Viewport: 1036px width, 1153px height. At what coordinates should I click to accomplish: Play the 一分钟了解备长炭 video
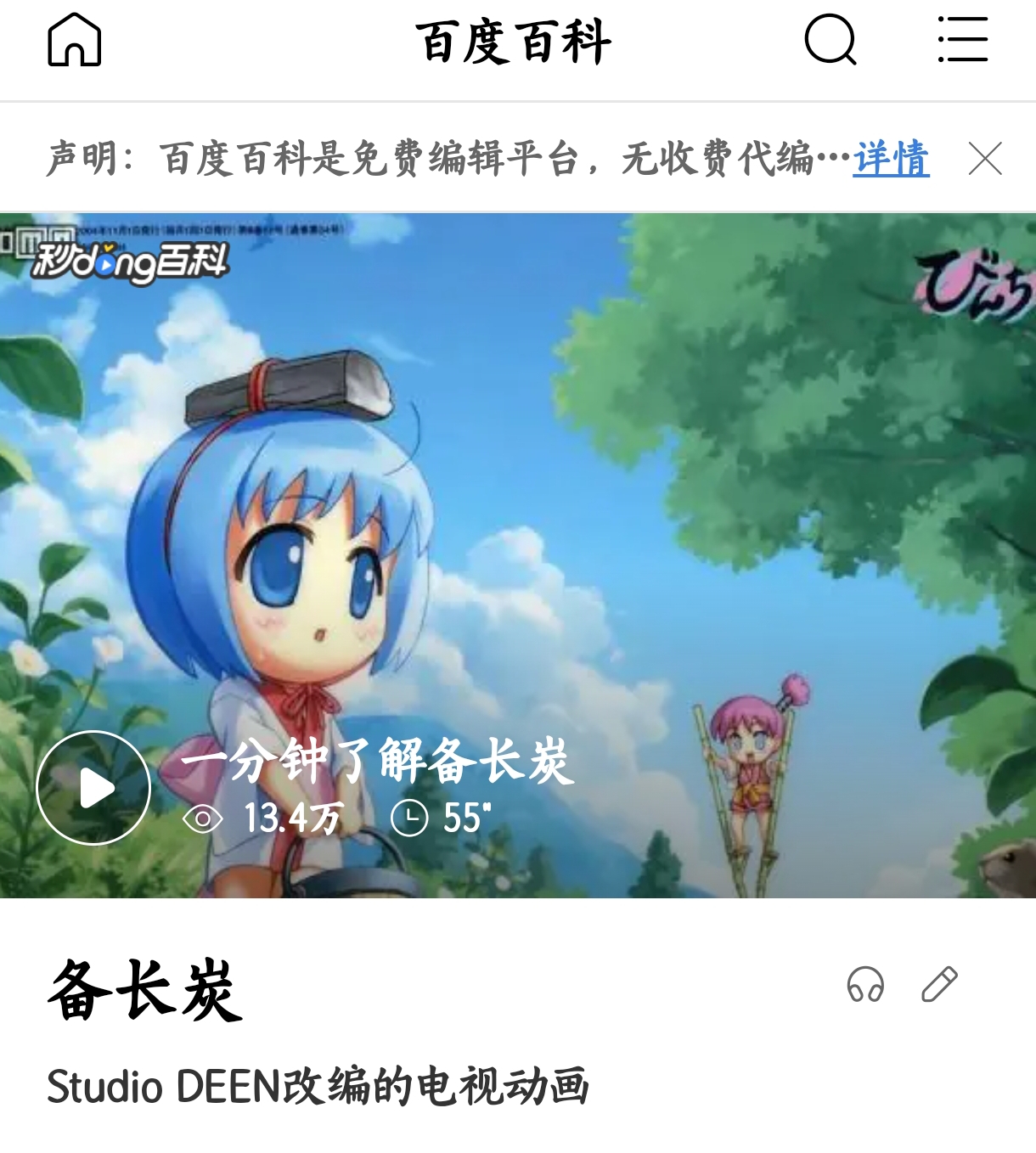[93, 788]
